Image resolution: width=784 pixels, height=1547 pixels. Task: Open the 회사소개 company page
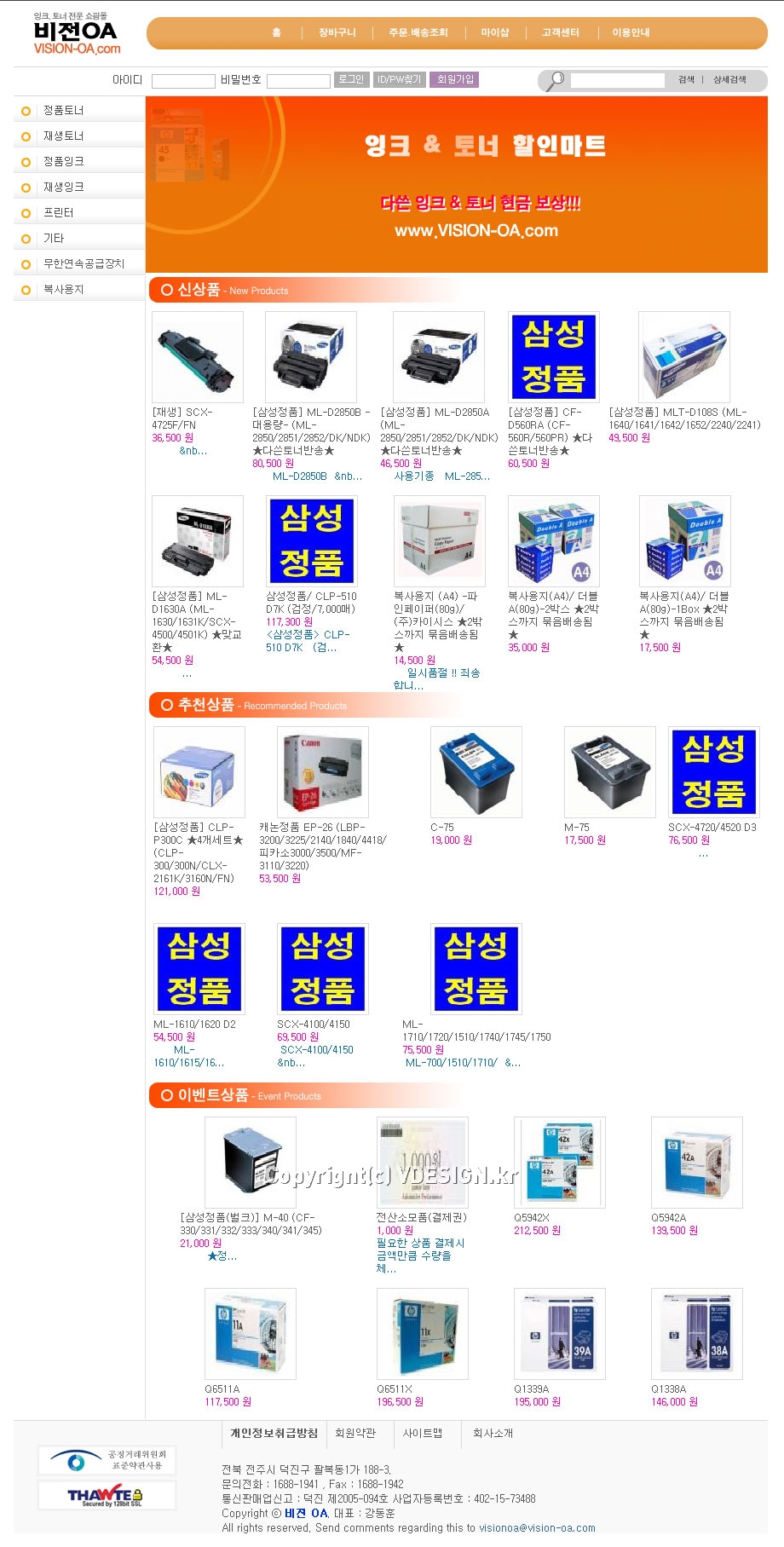click(x=493, y=1434)
